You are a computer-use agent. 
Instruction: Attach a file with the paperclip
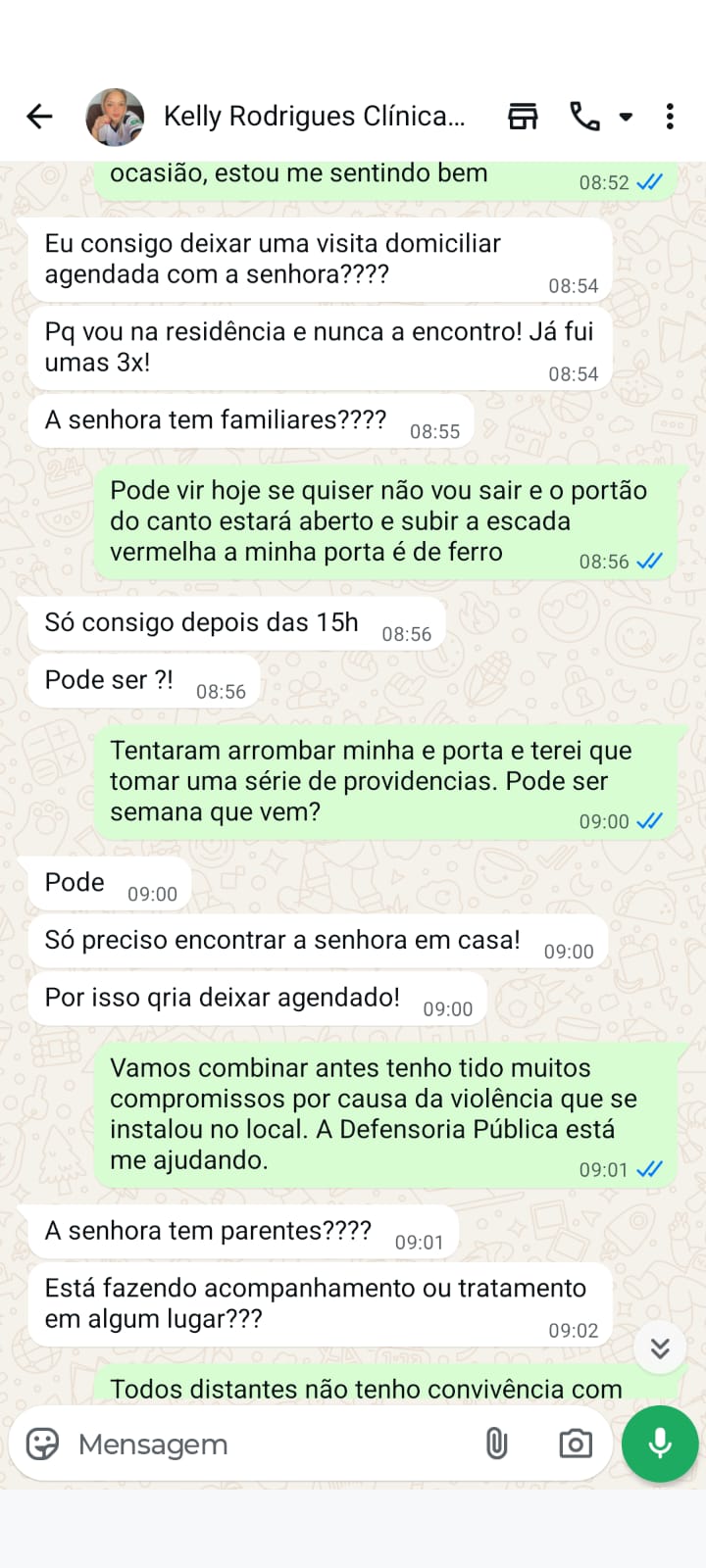pyautogui.click(x=497, y=1444)
